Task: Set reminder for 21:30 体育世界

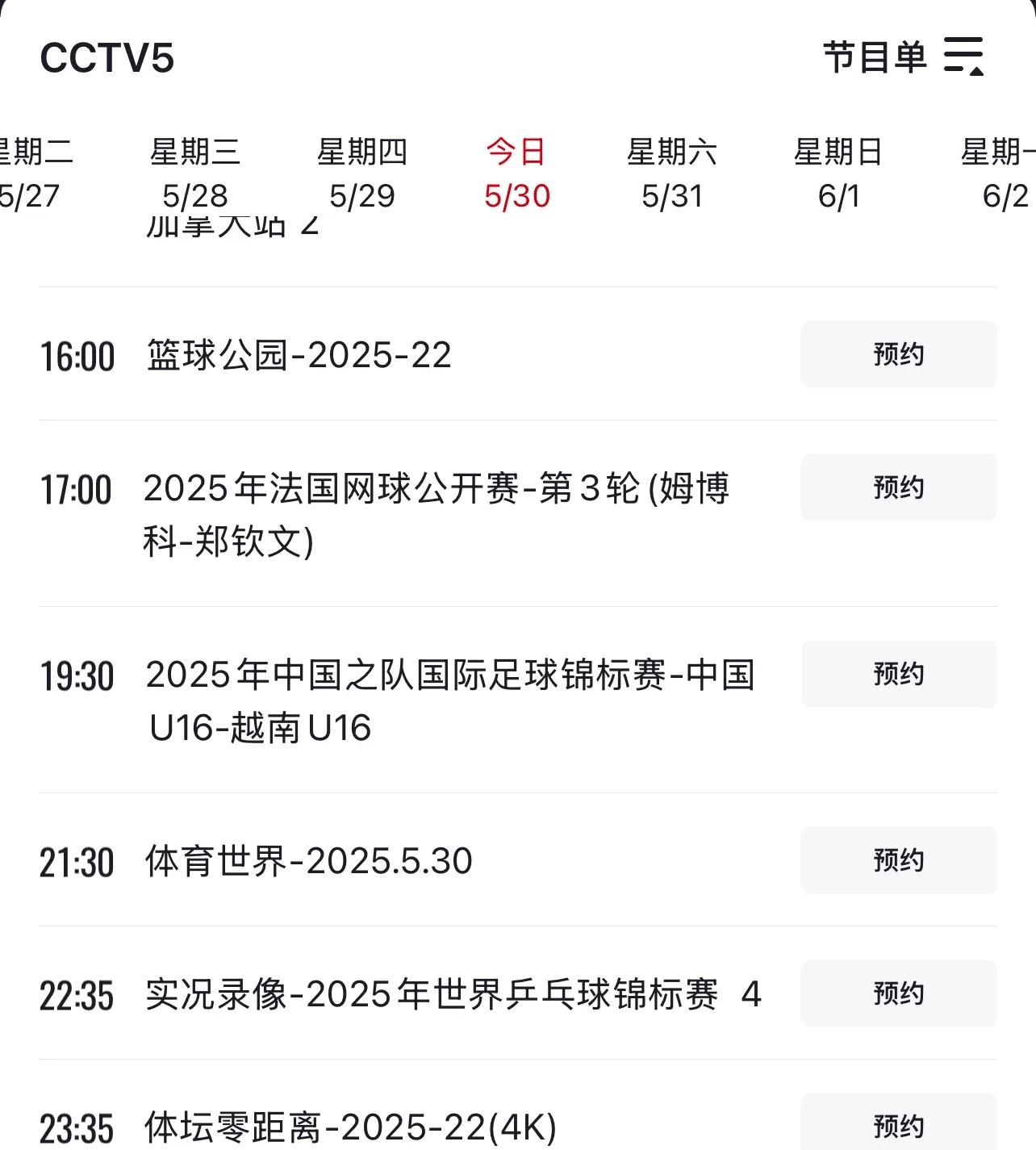Action: pyautogui.click(x=898, y=860)
